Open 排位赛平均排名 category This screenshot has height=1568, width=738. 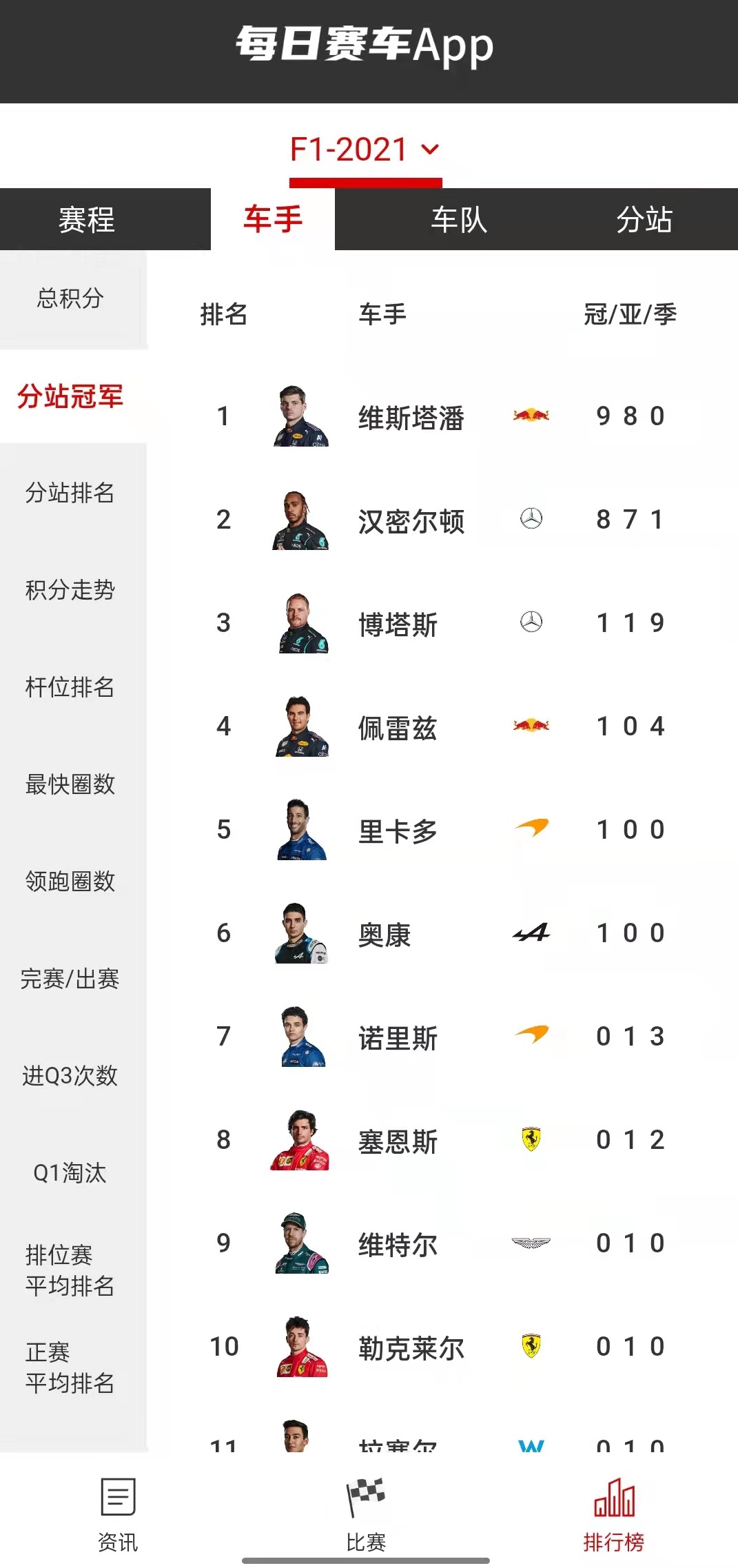click(x=70, y=1270)
